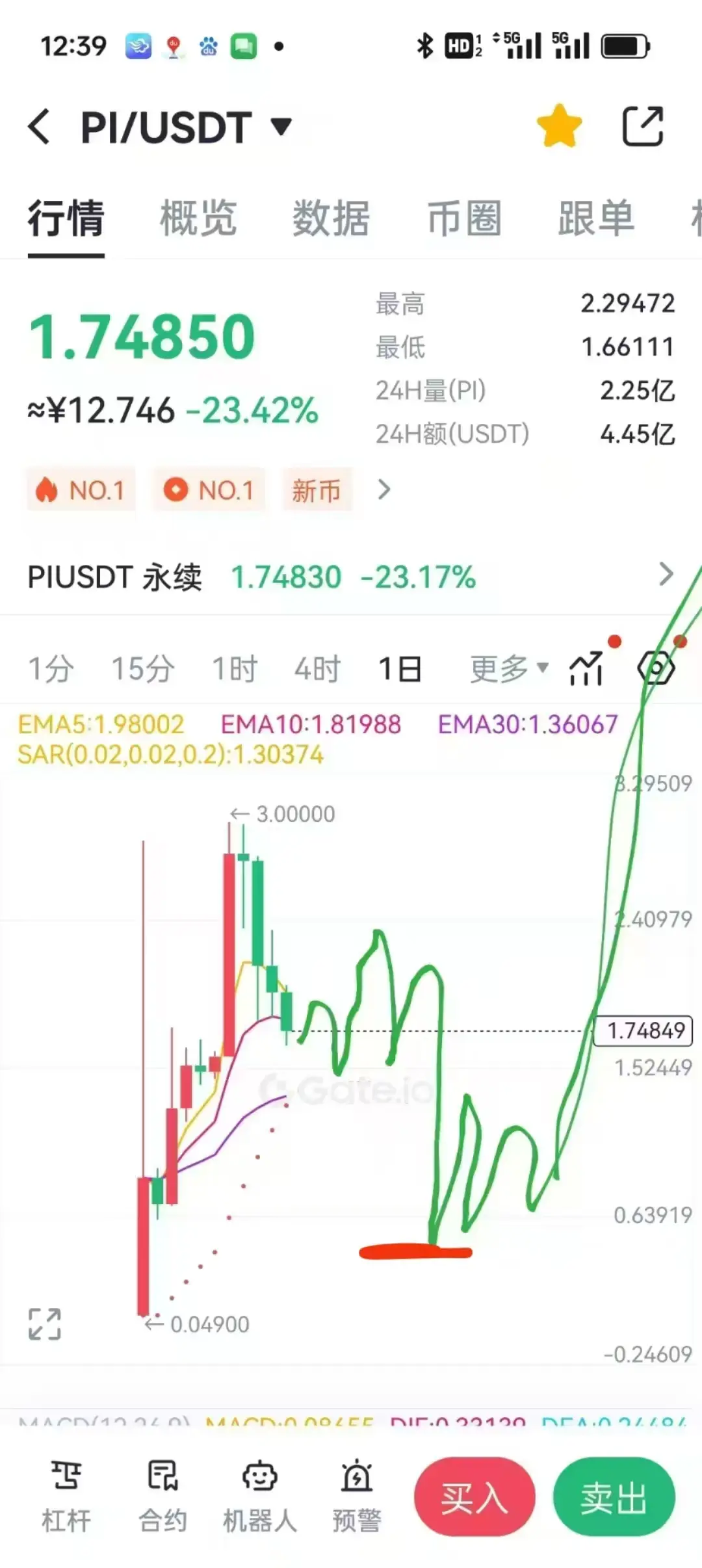Open the chart indicators icon

coord(587,669)
